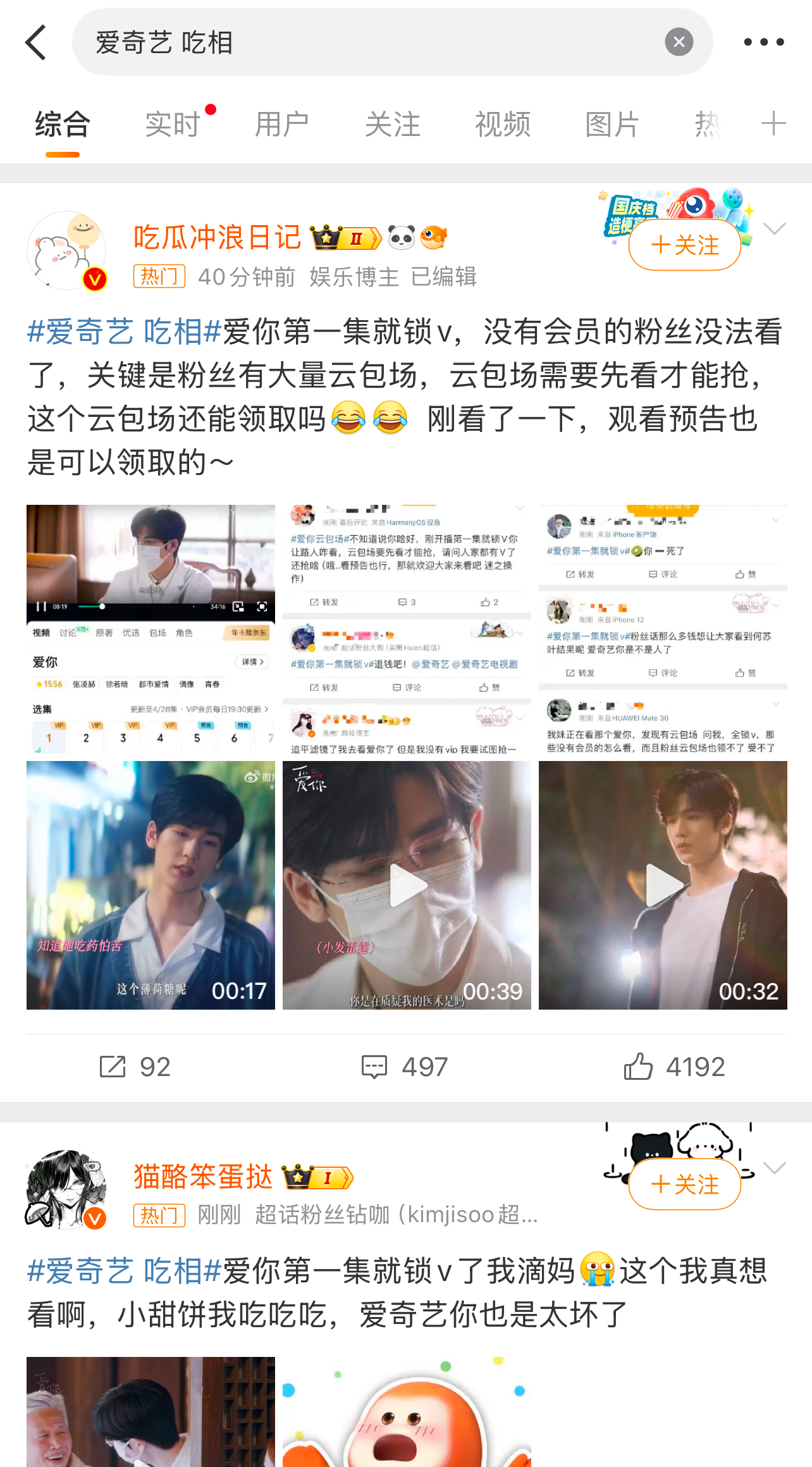Image resolution: width=812 pixels, height=1467 pixels.
Task: Follow 吃瓜冲浪日记
Action: coord(684,245)
